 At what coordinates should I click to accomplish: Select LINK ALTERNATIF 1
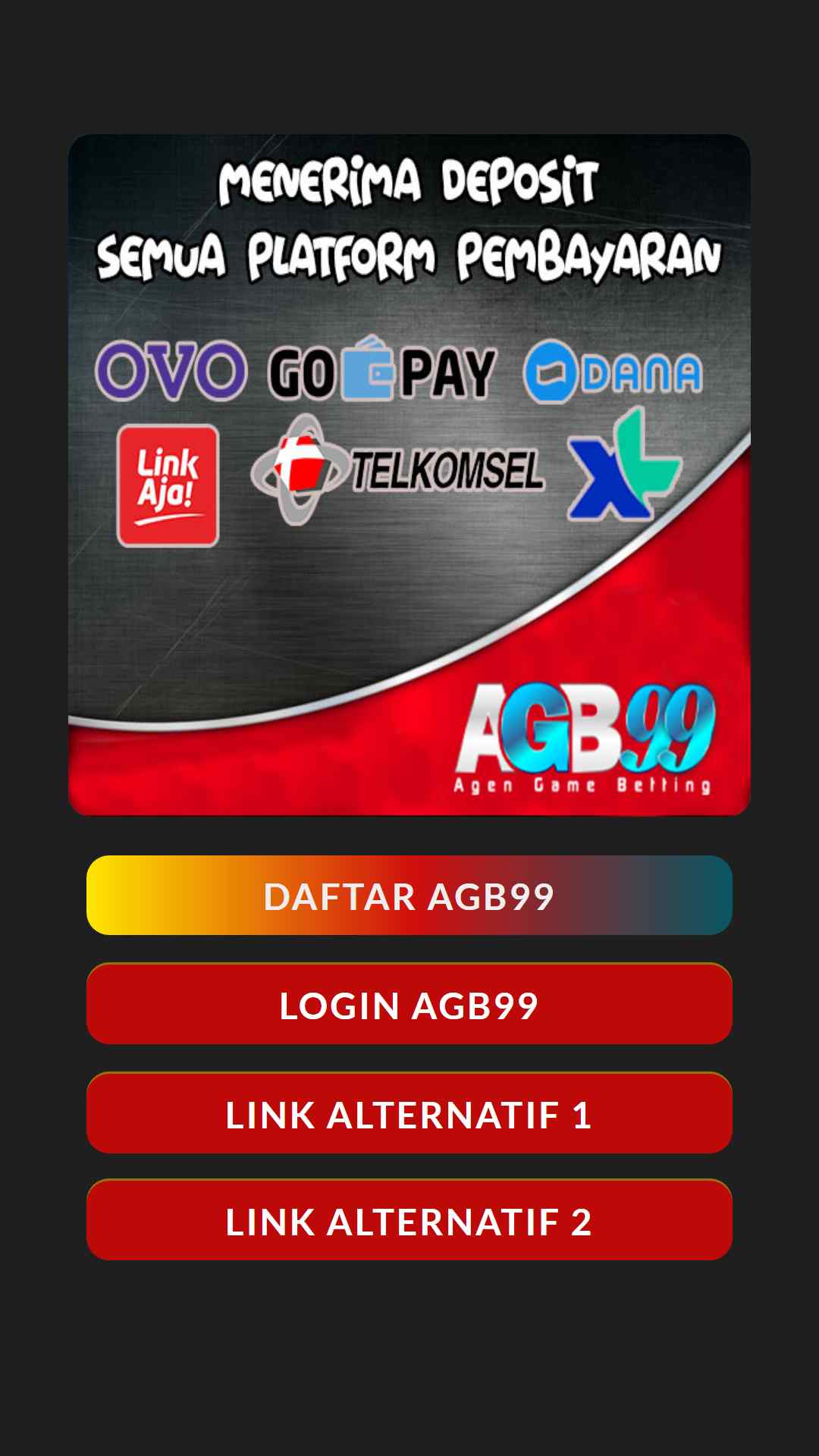(x=409, y=1114)
